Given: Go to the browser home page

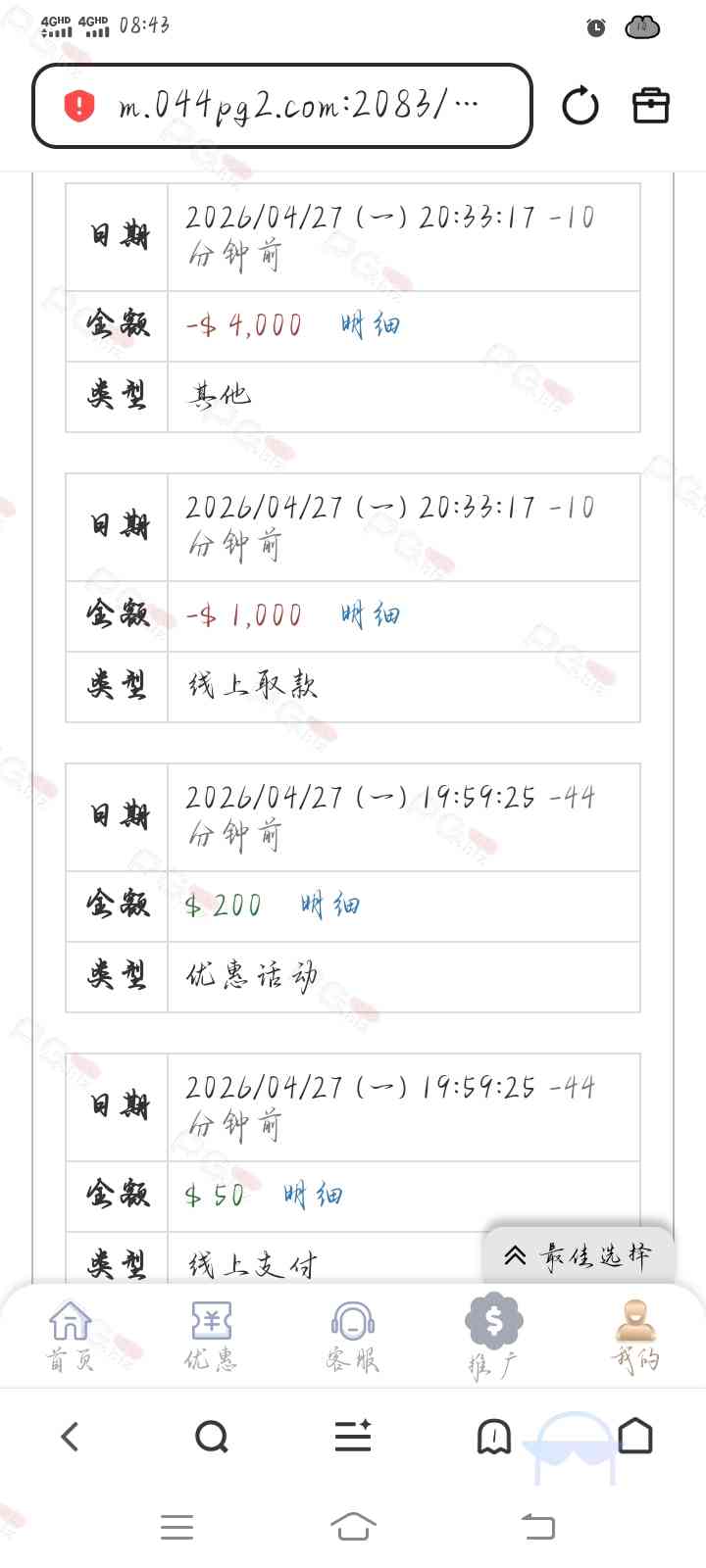Looking at the screenshot, I should [x=635, y=1437].
